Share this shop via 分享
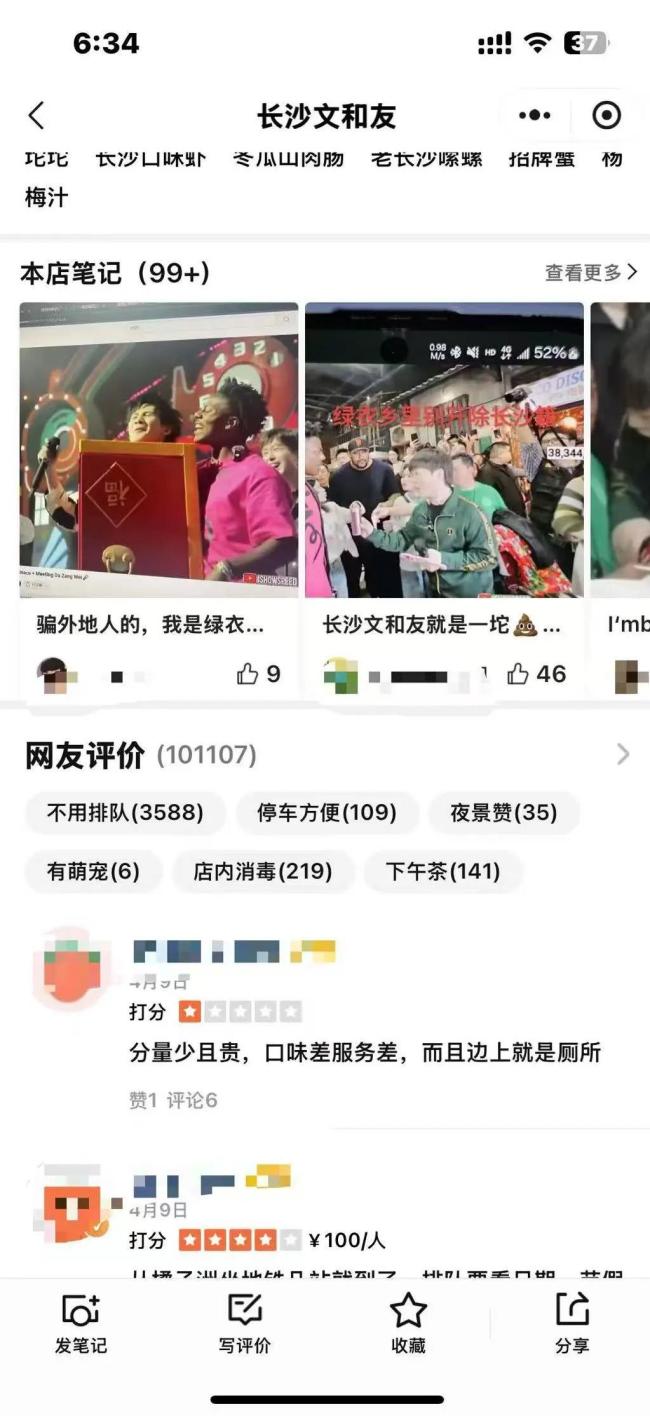The width and height of the screenshot is (650, 1418). pyautogui.click(x=572, y=1324)
